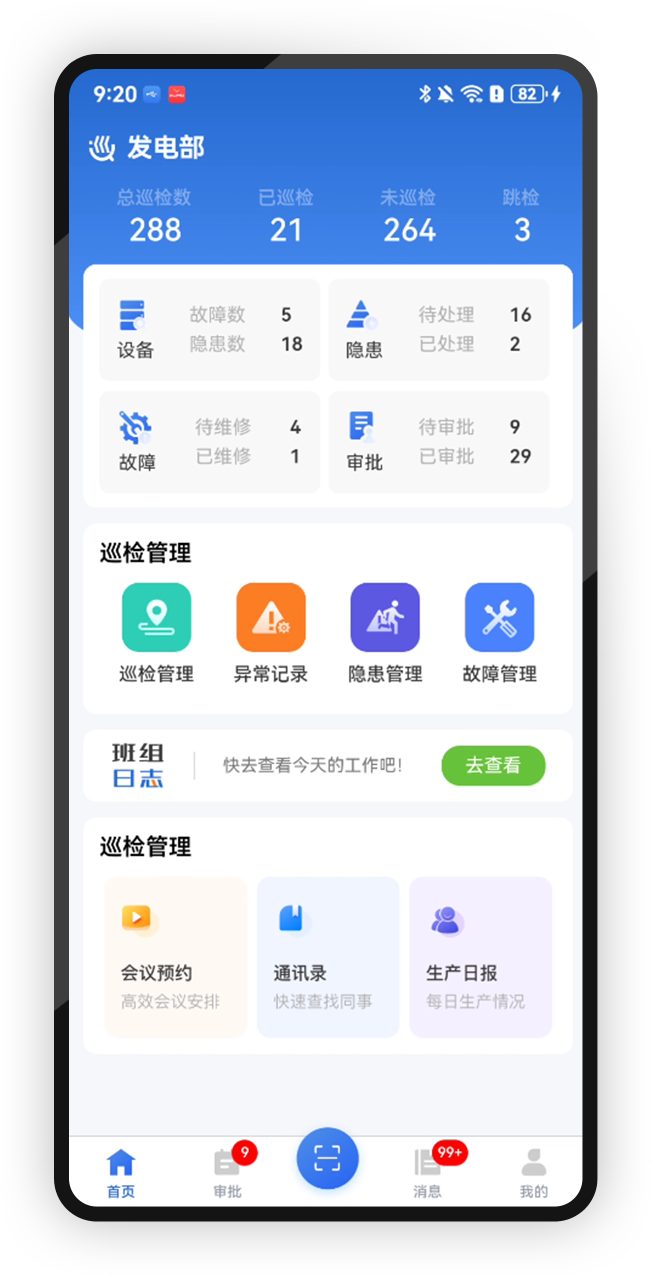The image size is (652, 1276).
Task: Tap the center scan button
Action: click(x=327, y=1158)
